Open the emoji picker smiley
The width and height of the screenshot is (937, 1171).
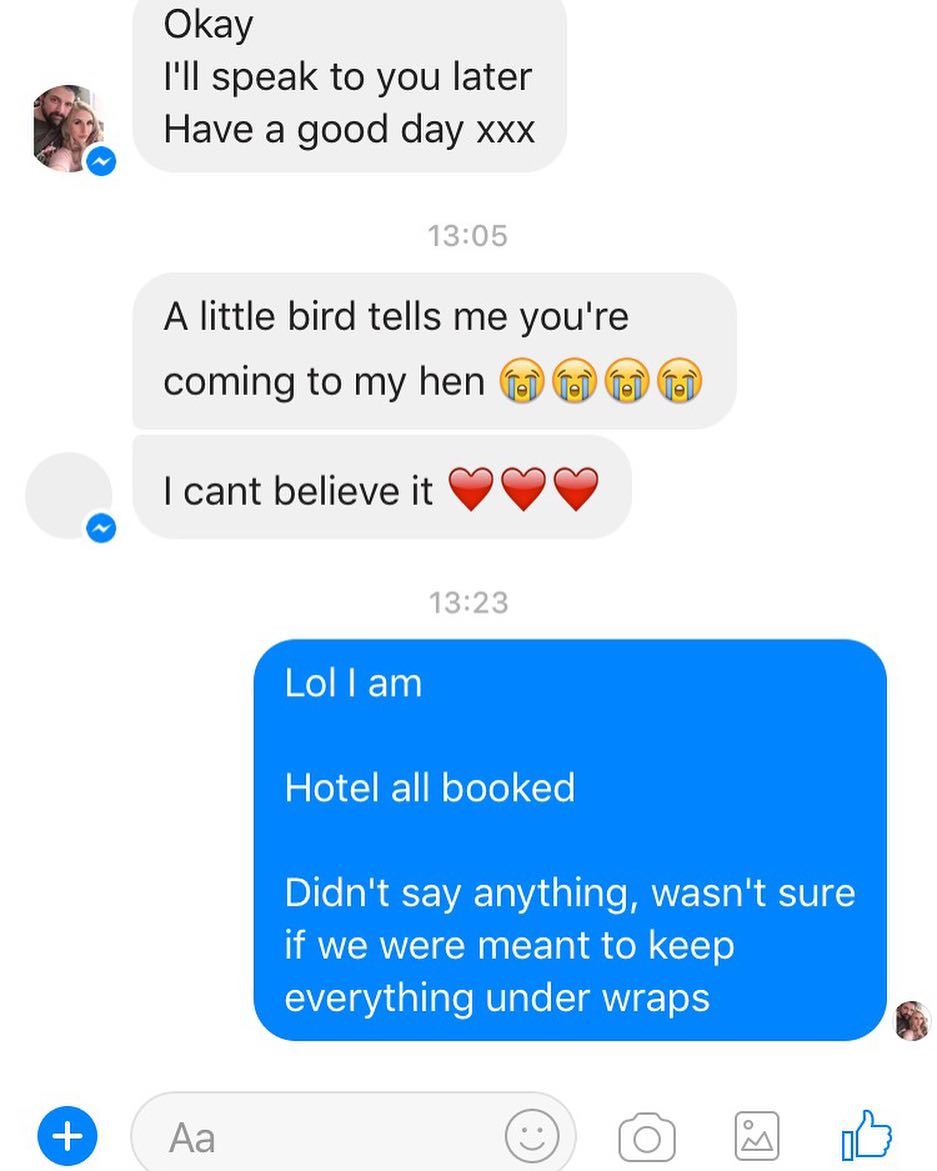531,1136
